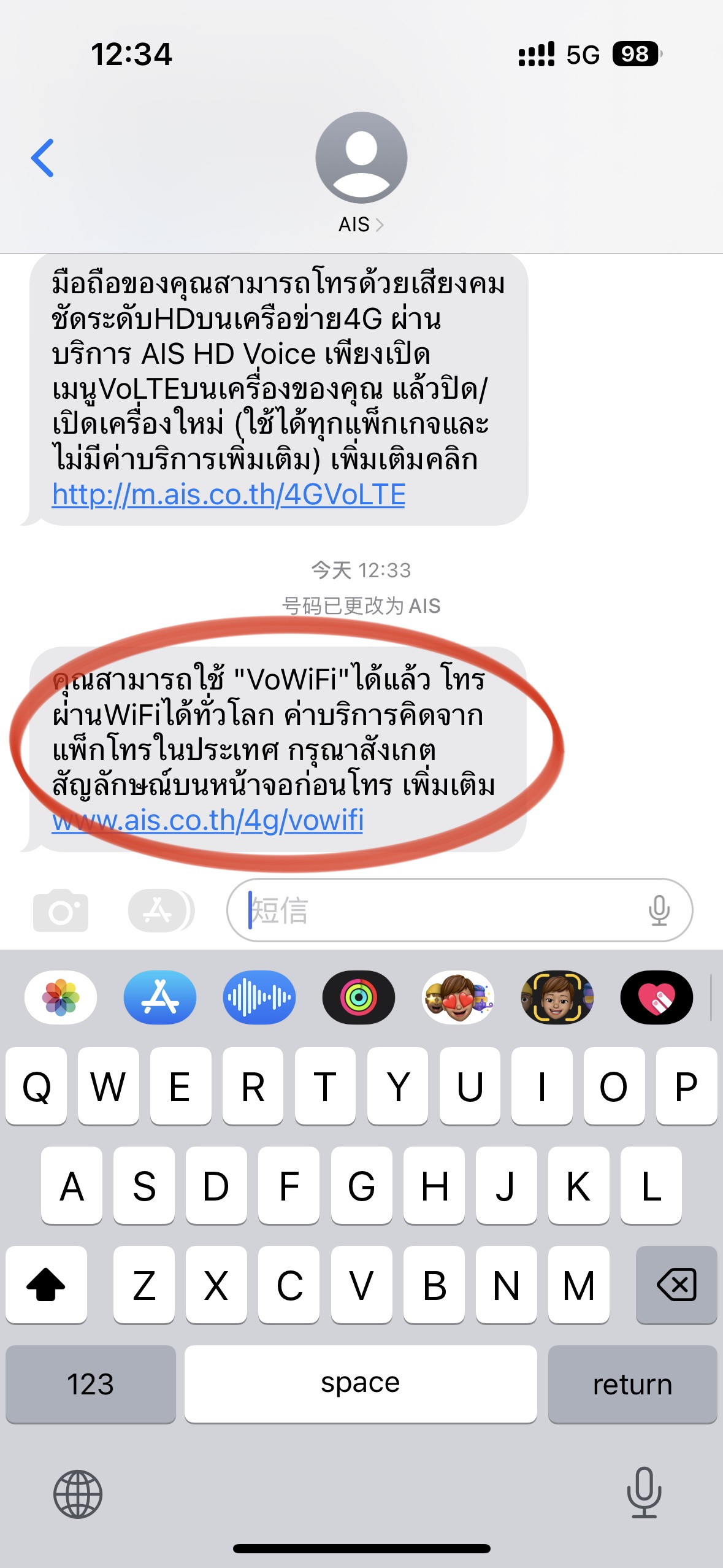
Task: Start dictation from the message field microphone
Action: (x=659, y=910)
